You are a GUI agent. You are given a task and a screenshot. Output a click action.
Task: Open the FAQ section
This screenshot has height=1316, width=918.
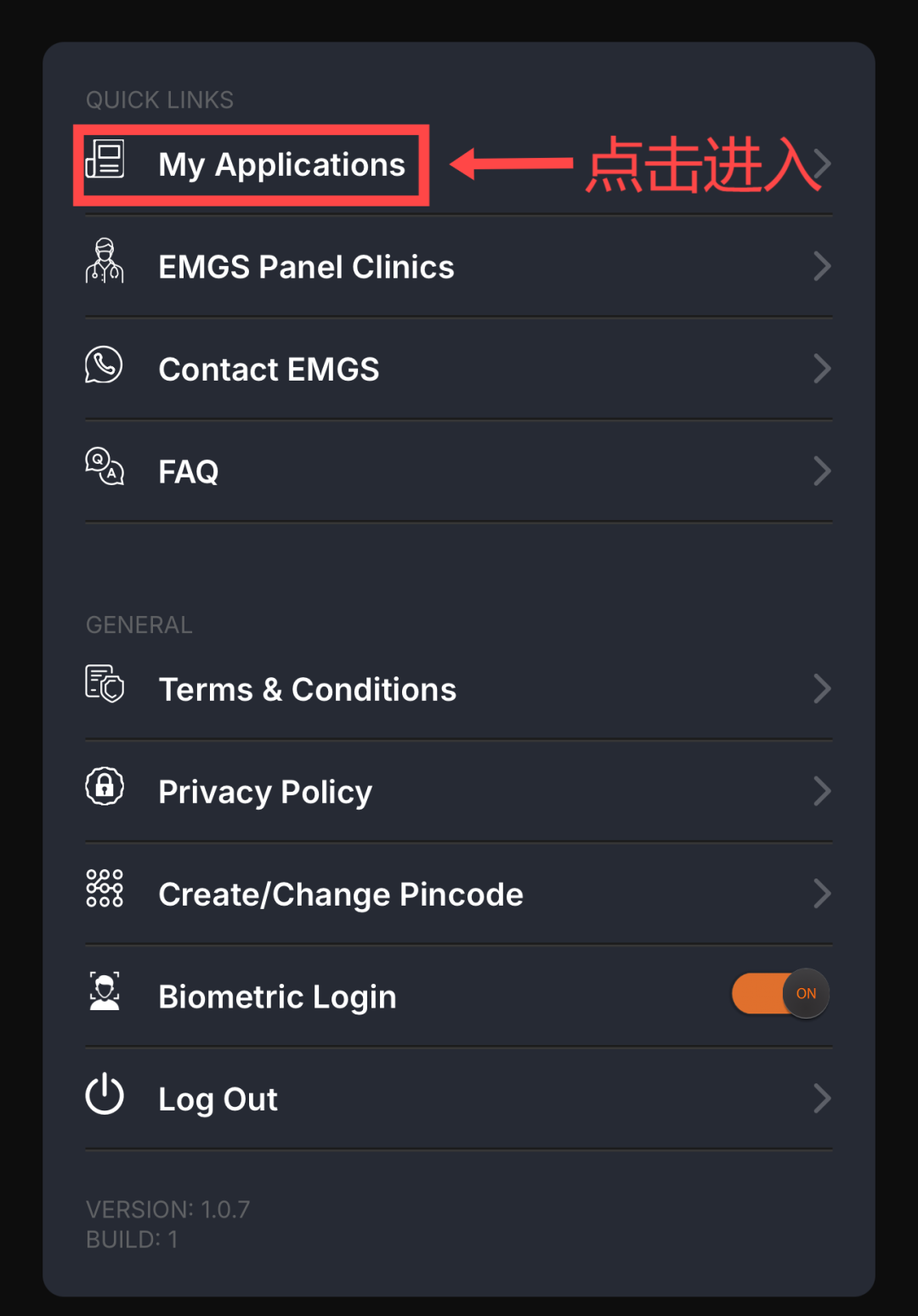pyautogui.click(x=189, y=472)
